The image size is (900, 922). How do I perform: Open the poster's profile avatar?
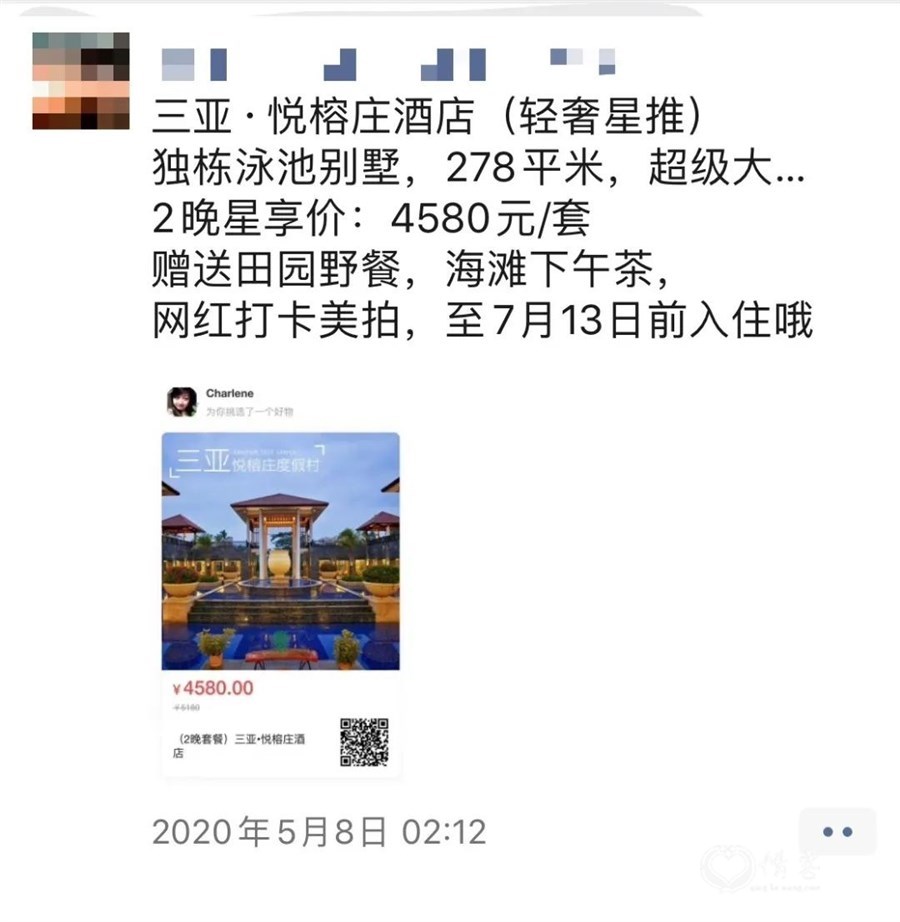(80, 80)
